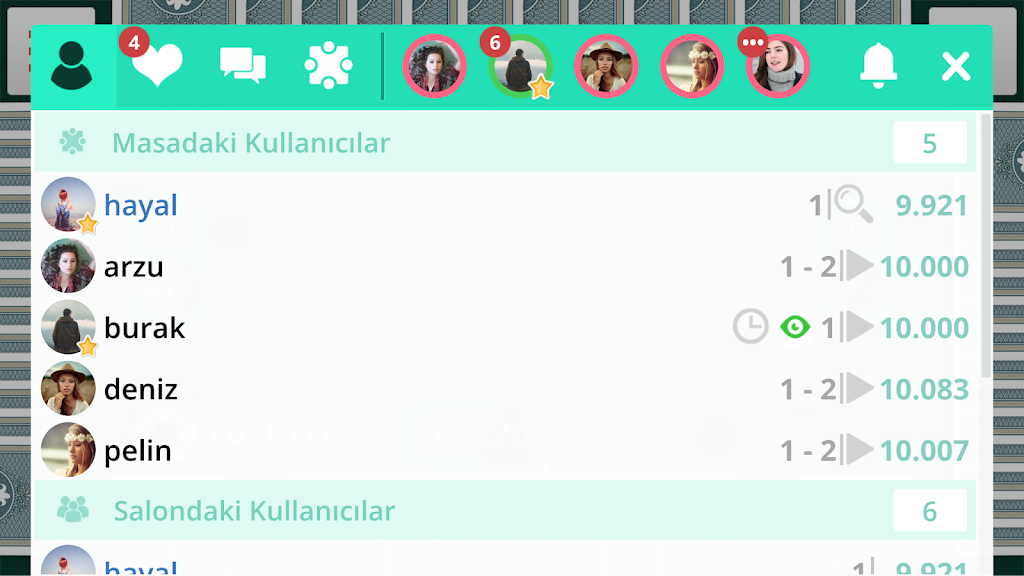Viewport: 1024px width, 576px height.
Task: Open the chat avatar with typing dots badge
Action: (777, 67)
